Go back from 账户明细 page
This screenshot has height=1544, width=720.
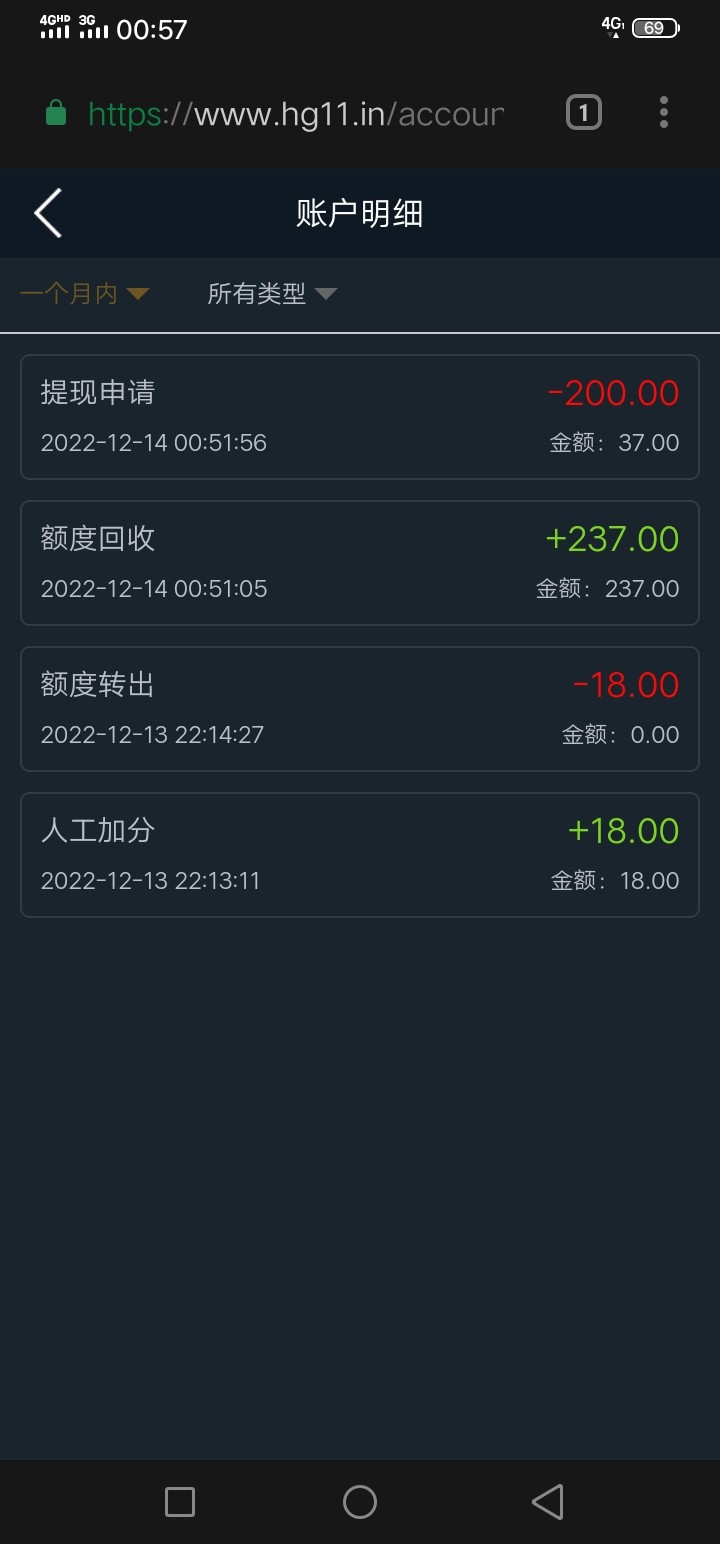click(x=48, y=213)
